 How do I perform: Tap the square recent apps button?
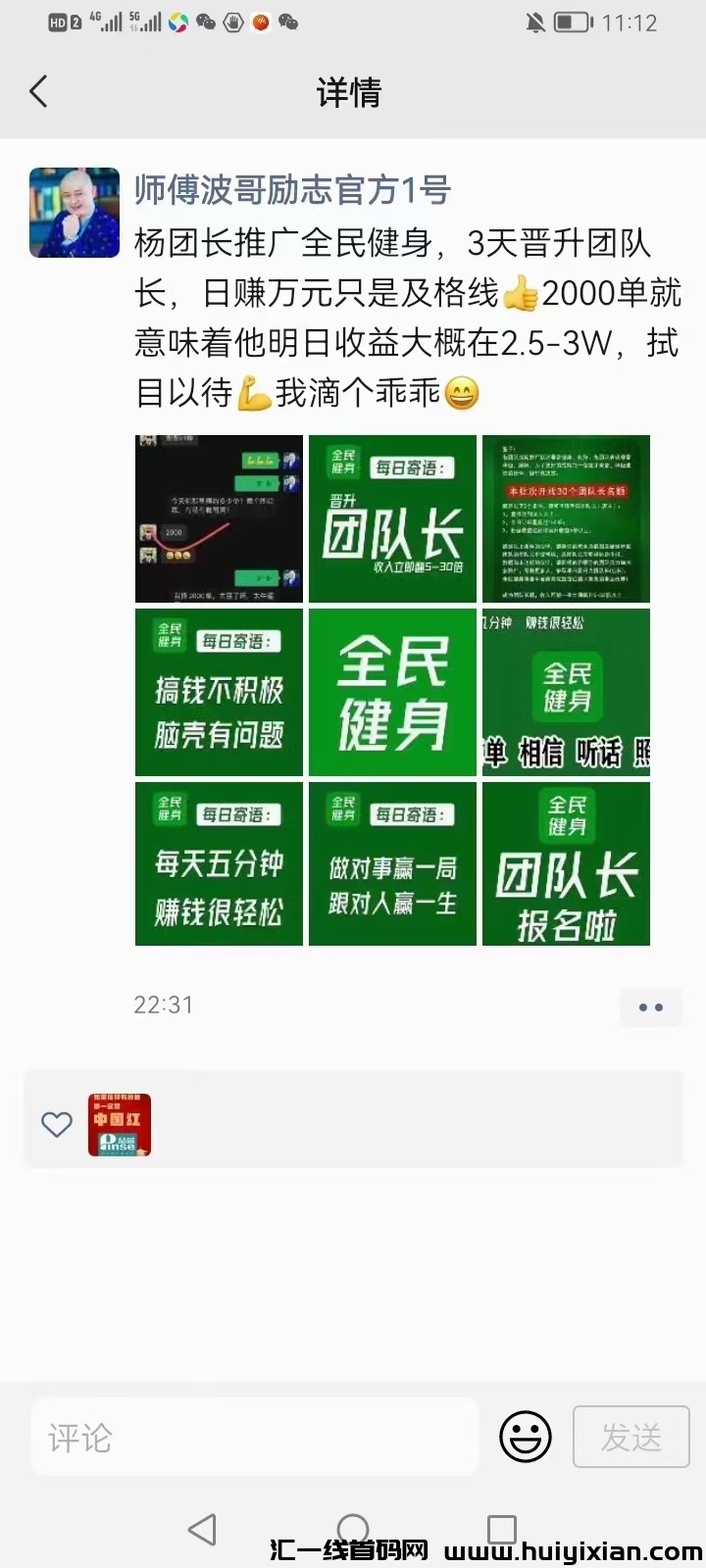tap(502, 1528)
